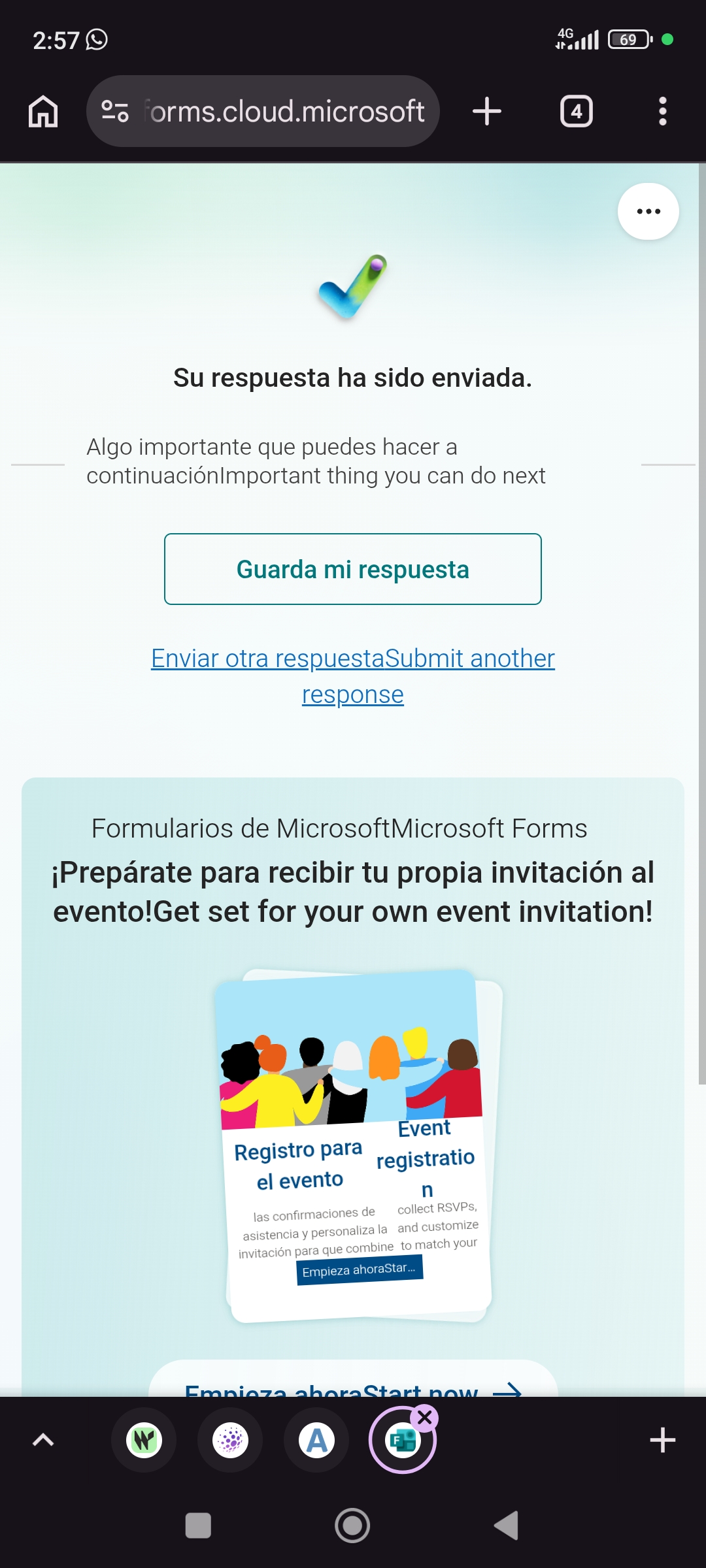Tap Empieza ahora Start now button

[353, 1384]
